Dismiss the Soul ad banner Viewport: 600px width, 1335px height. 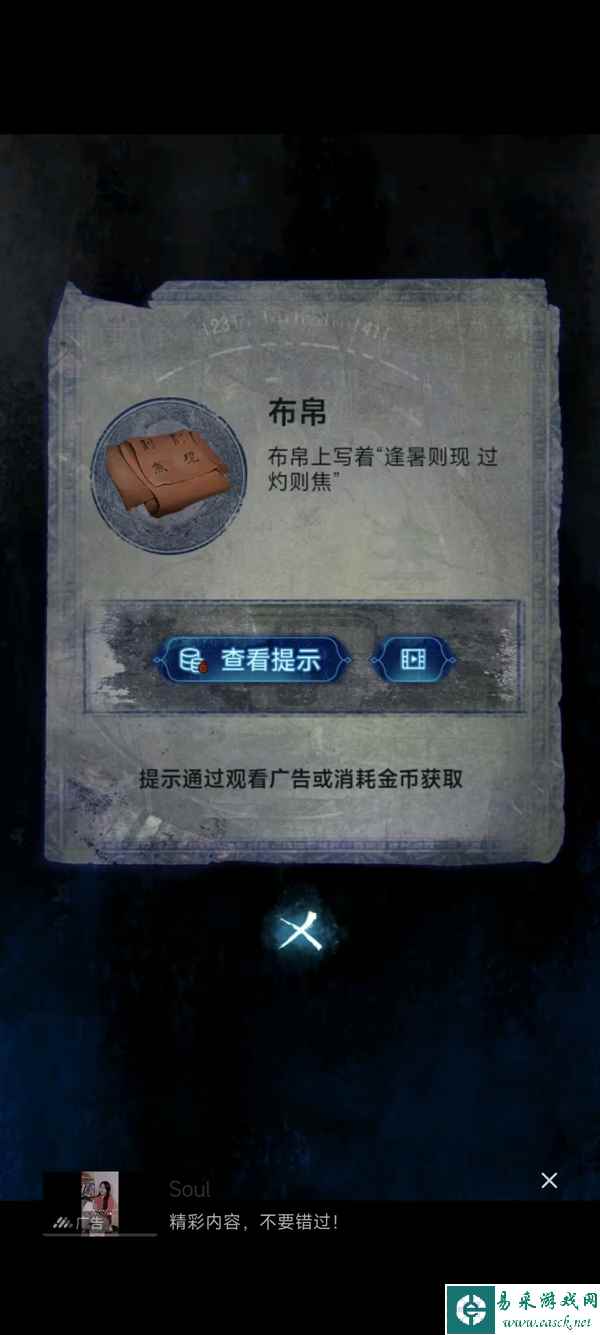[549, 1180]
